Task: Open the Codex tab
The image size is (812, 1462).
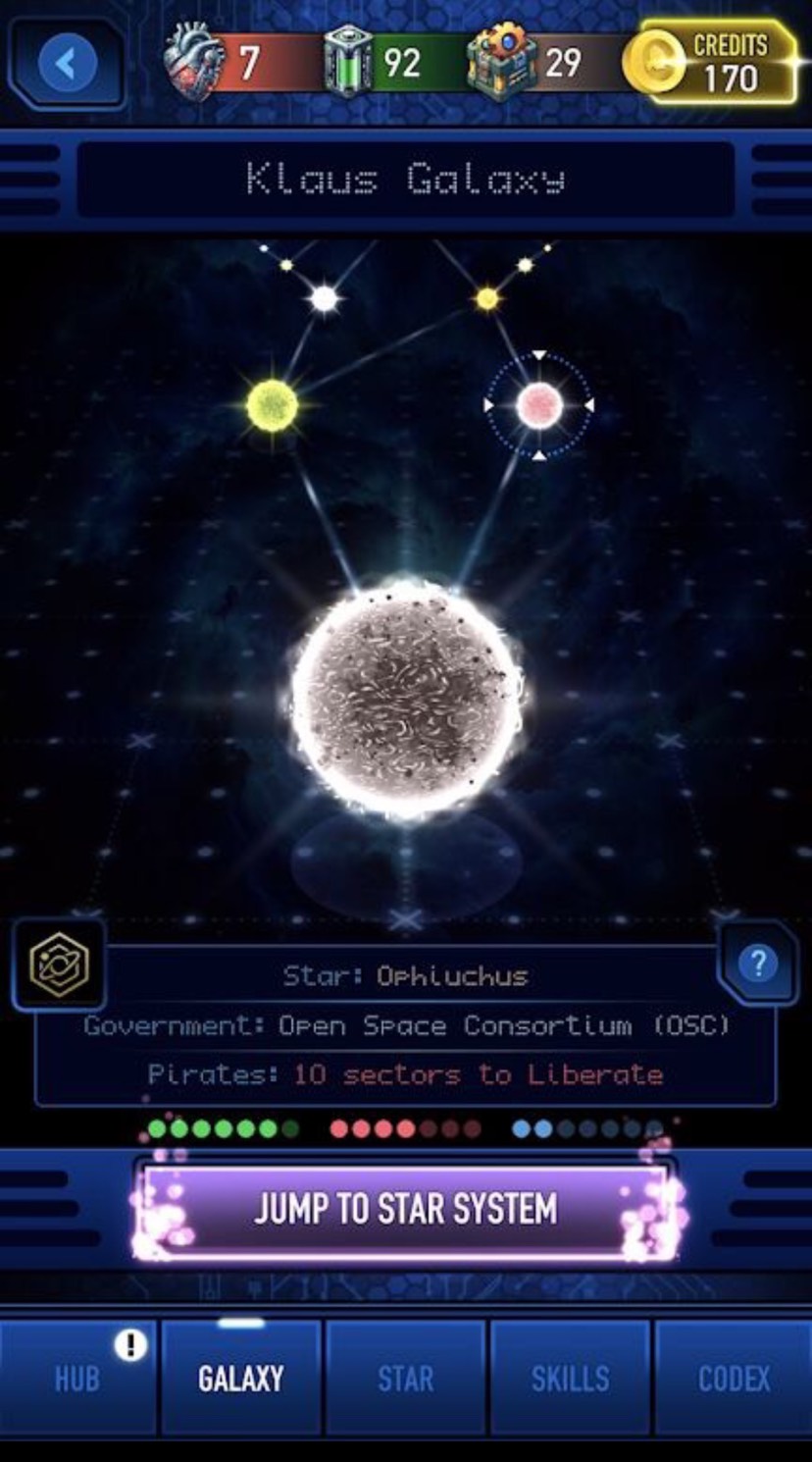Action: tap(734, 1379)
